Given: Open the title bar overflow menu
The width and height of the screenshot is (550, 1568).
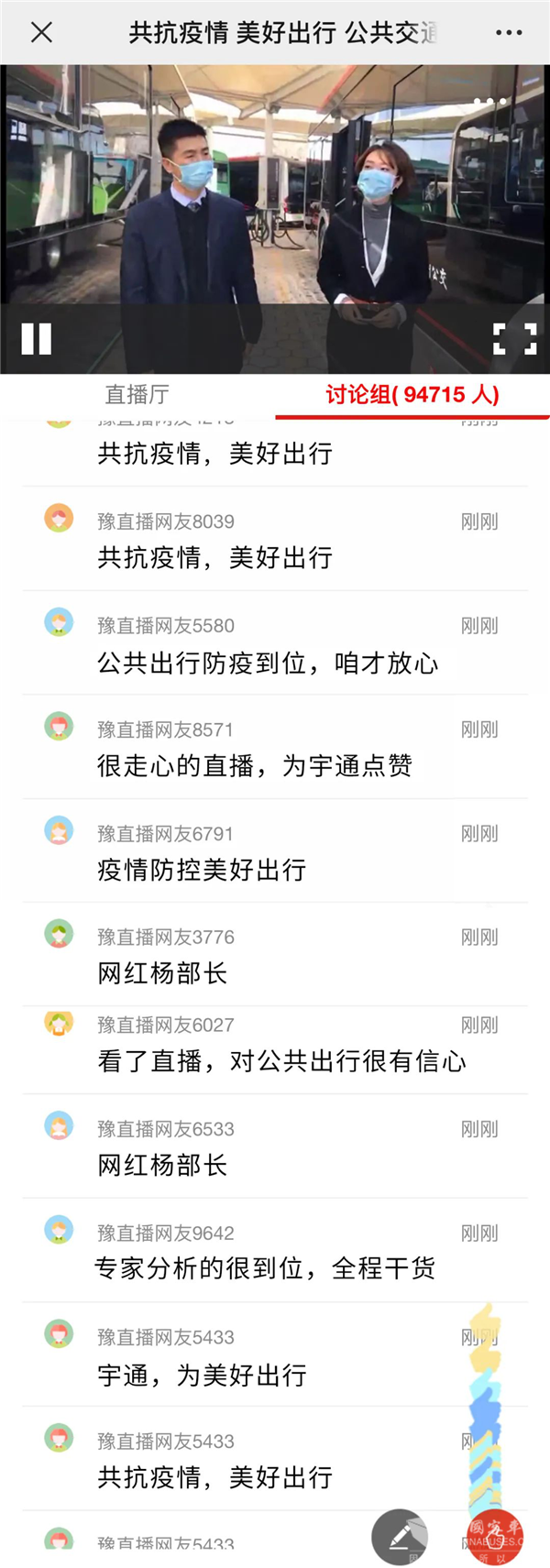Looking at the screenshot, I should coord(508,33).
